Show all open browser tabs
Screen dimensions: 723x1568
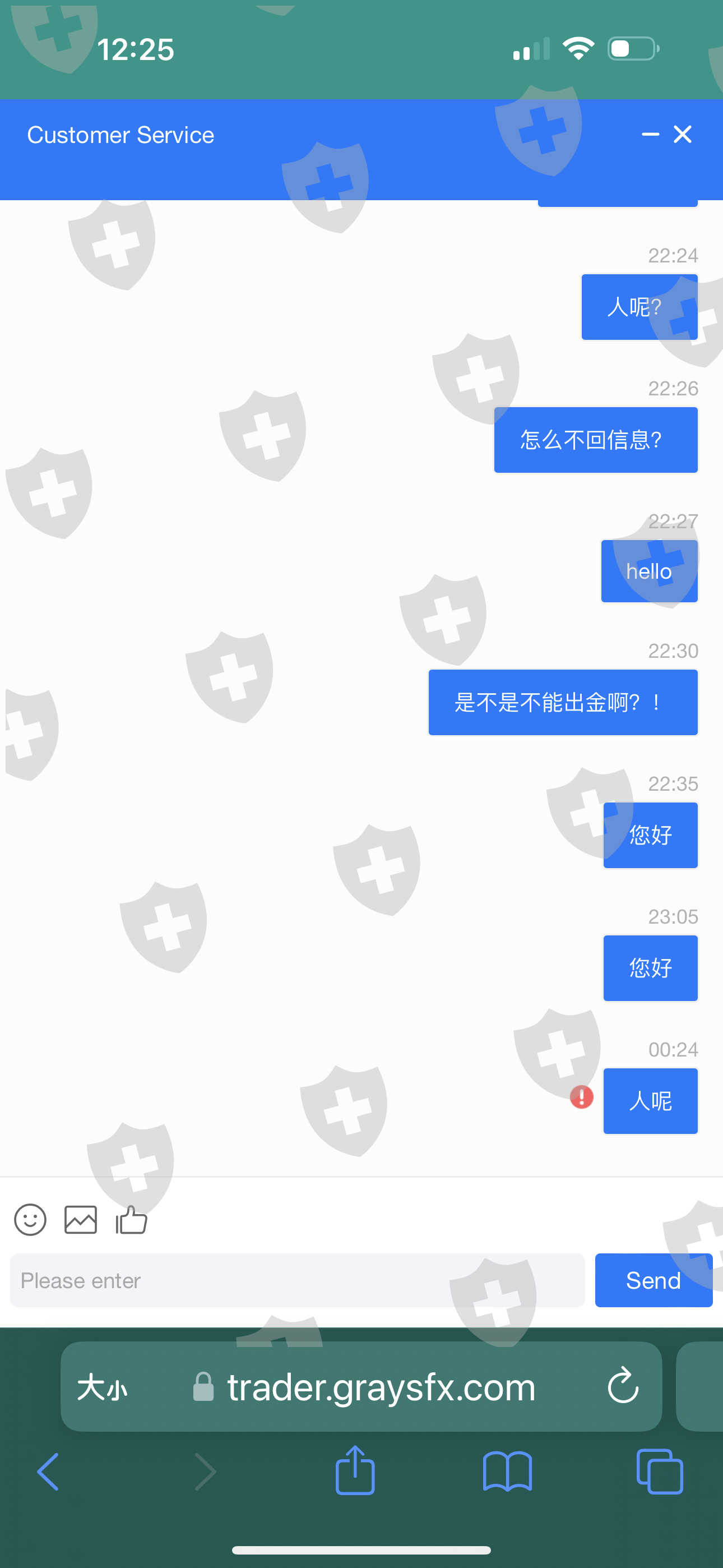pyautogui.click(x=660, y=1471)
